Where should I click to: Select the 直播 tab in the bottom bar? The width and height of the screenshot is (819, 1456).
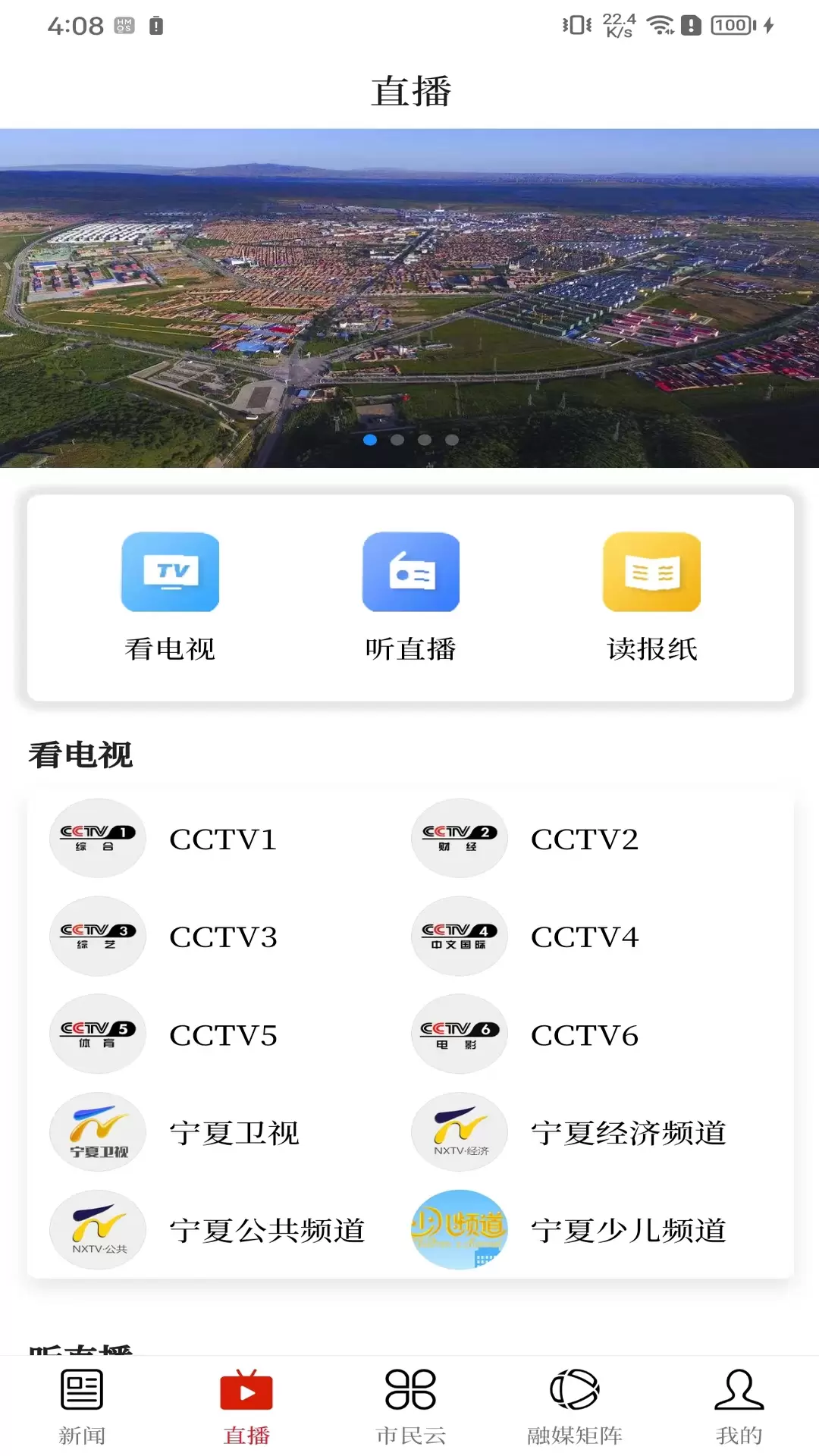coord(246,1407)
